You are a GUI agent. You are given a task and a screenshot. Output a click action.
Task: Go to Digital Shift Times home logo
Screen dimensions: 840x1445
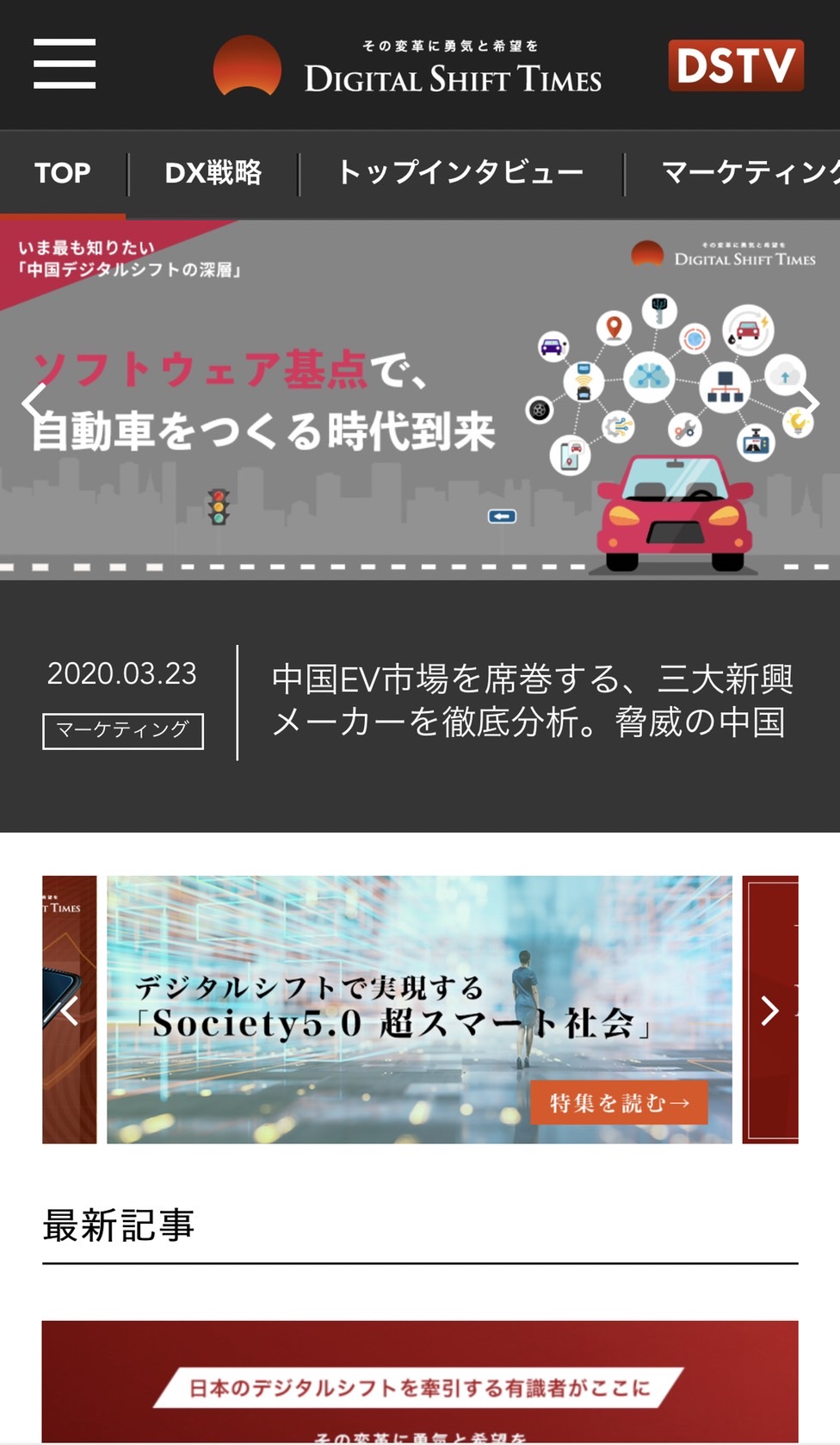pyautogui.click(x=409, y=66)
